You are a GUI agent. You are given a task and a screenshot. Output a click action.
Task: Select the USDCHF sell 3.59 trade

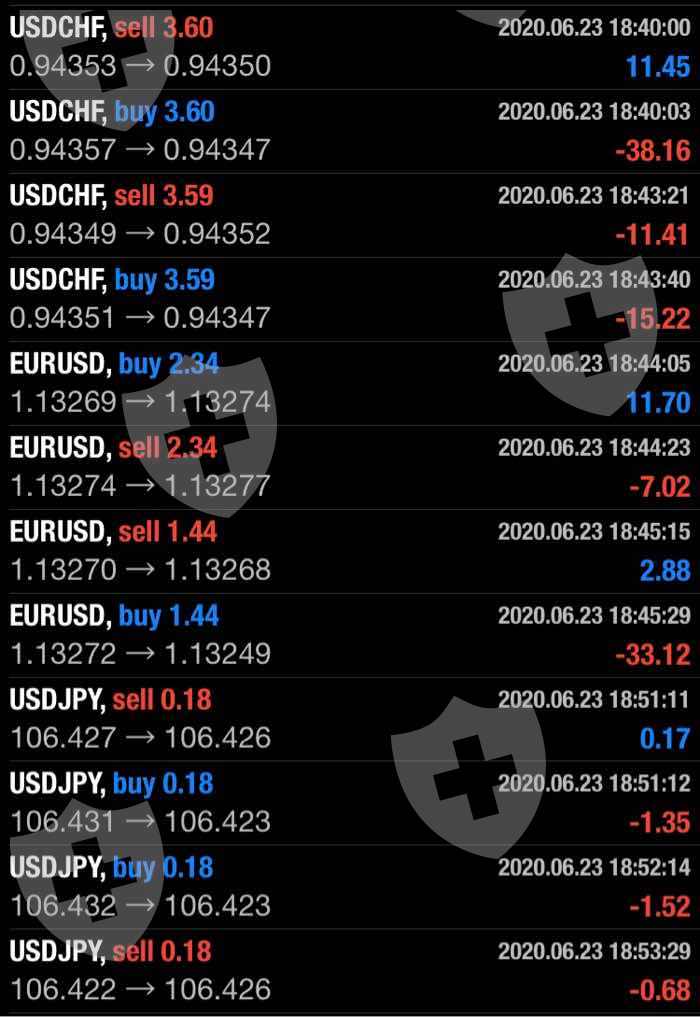pos(350,215)
